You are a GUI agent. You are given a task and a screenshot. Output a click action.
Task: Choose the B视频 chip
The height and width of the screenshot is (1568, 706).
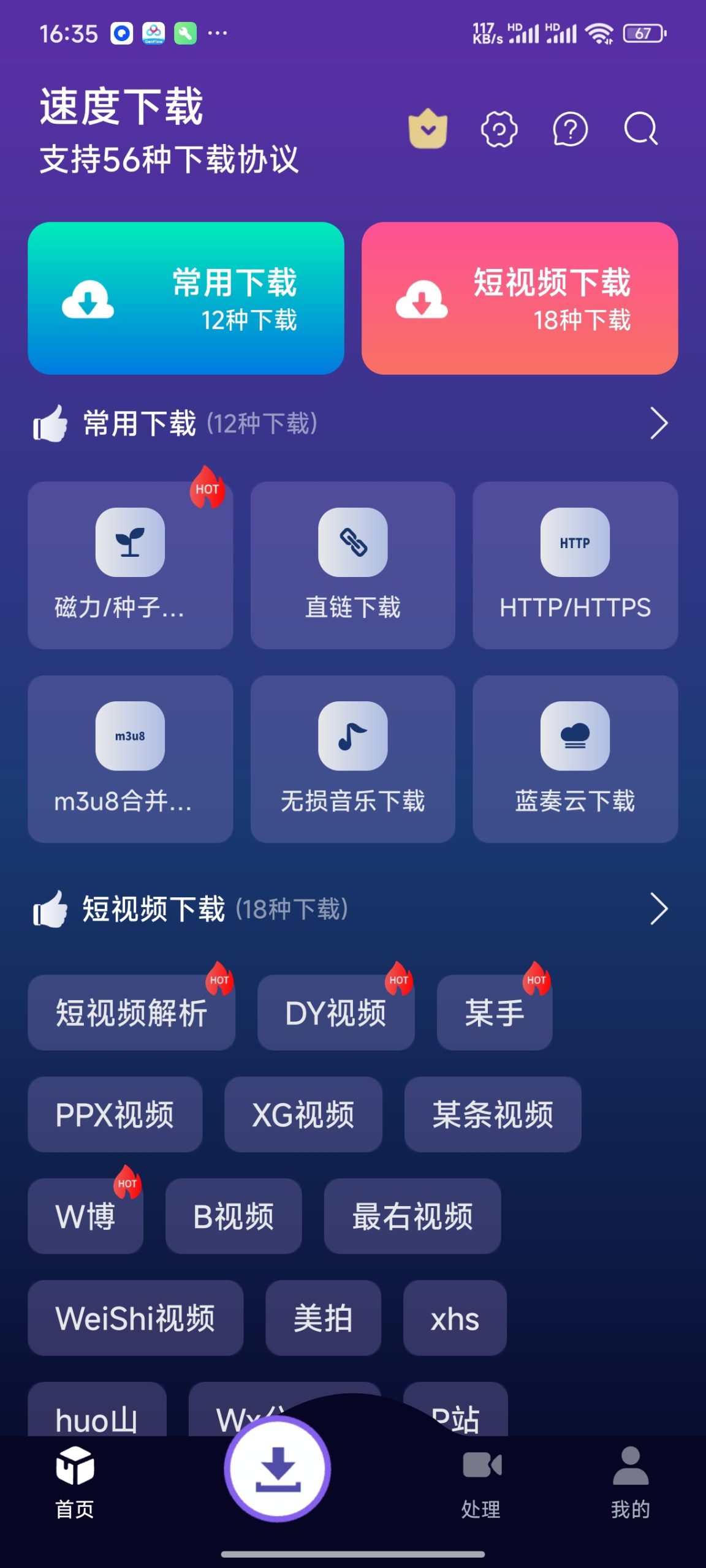coord(233,1216)
